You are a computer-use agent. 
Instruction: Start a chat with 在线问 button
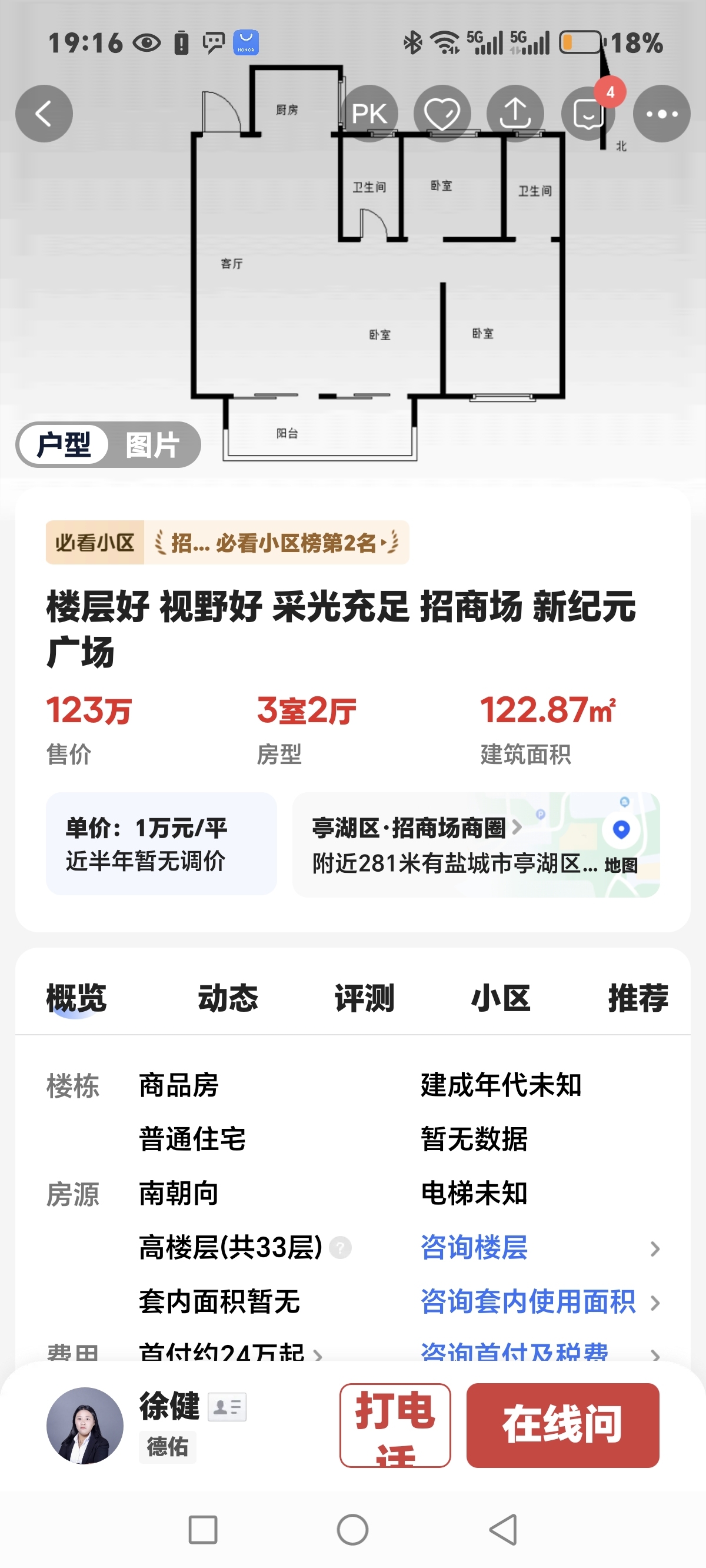[562, 1425]
